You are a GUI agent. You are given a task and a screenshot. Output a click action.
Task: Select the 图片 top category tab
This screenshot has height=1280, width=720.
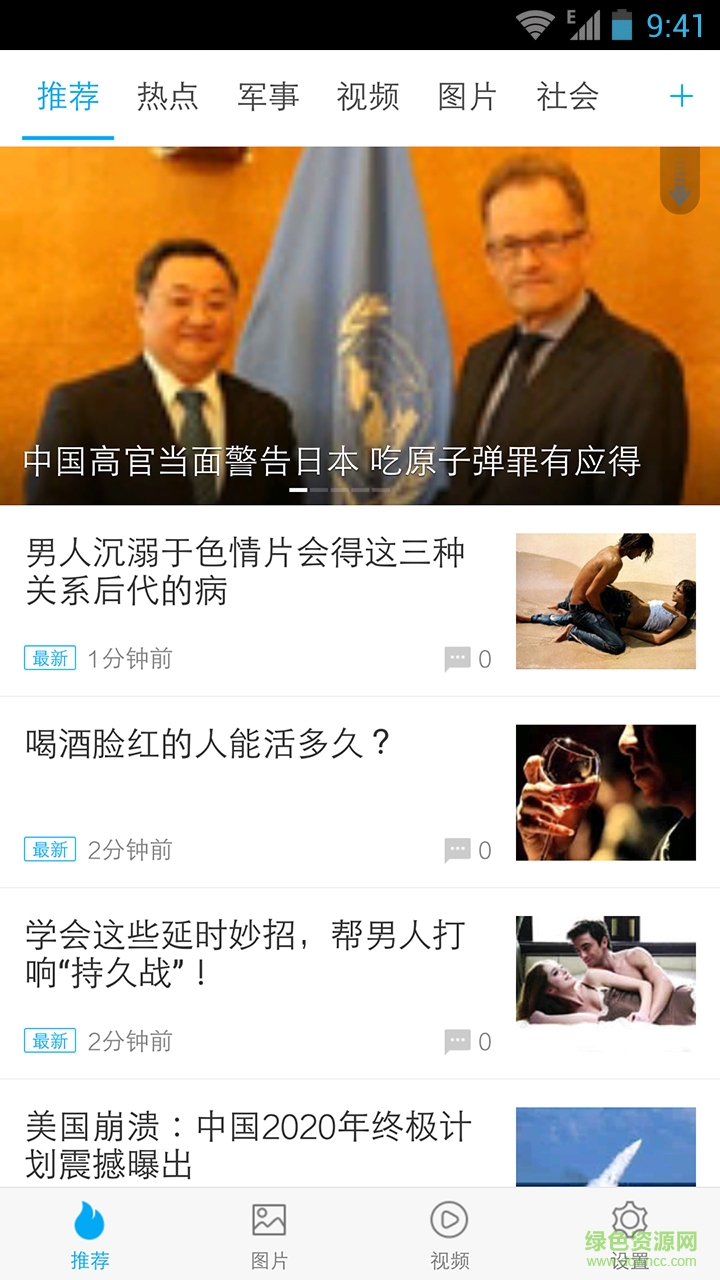point(468,97)
